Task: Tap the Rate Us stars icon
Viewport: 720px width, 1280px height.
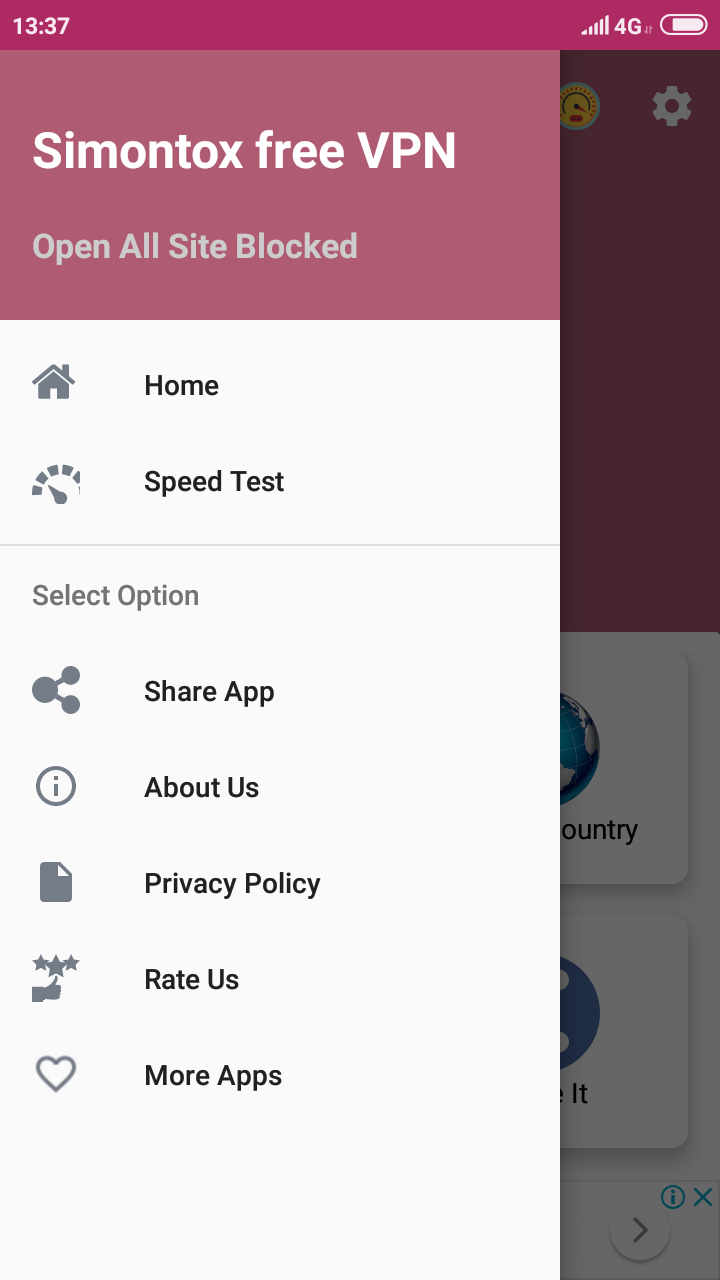Action: [55, 978]
